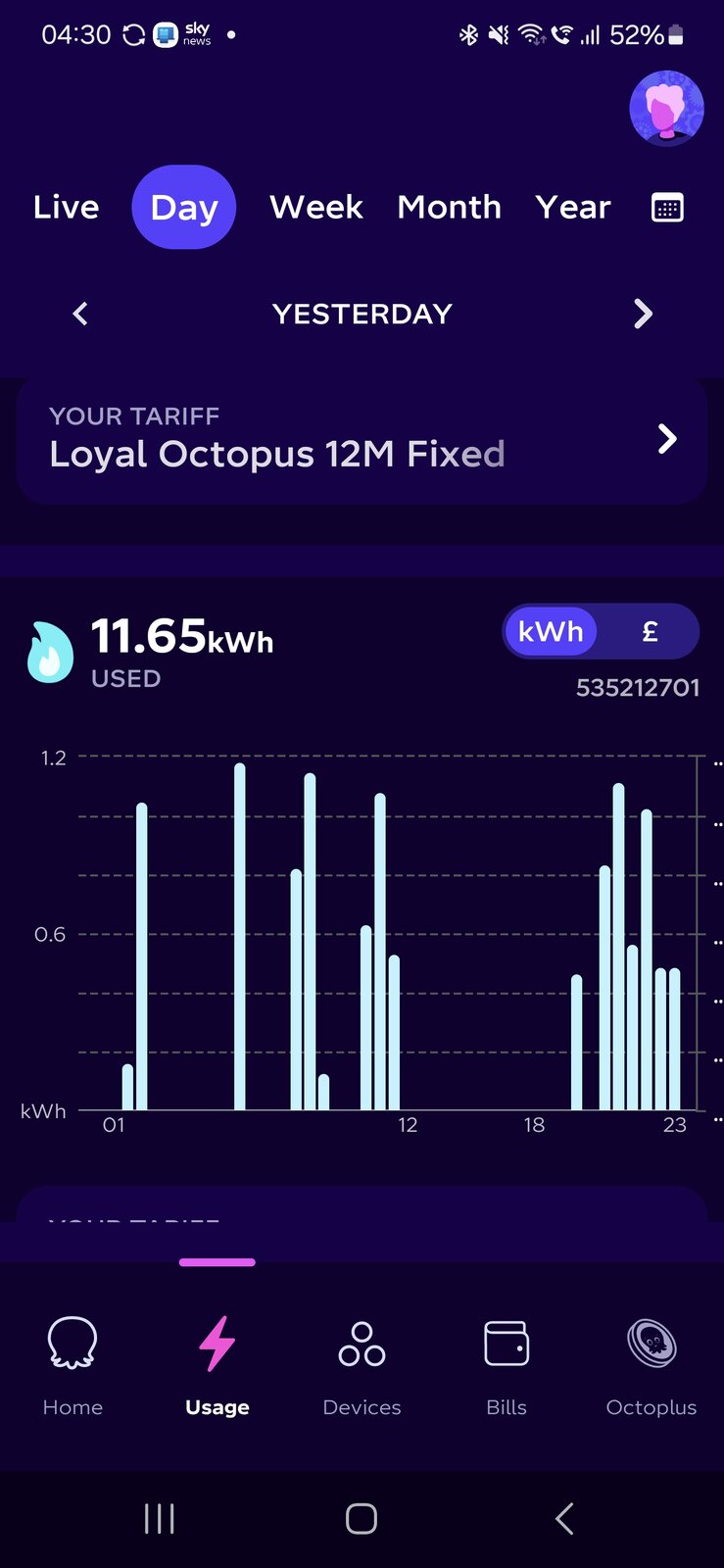Switch to the Year view
This screenshot has height=1568, width=724.
[x=573, y=208]
